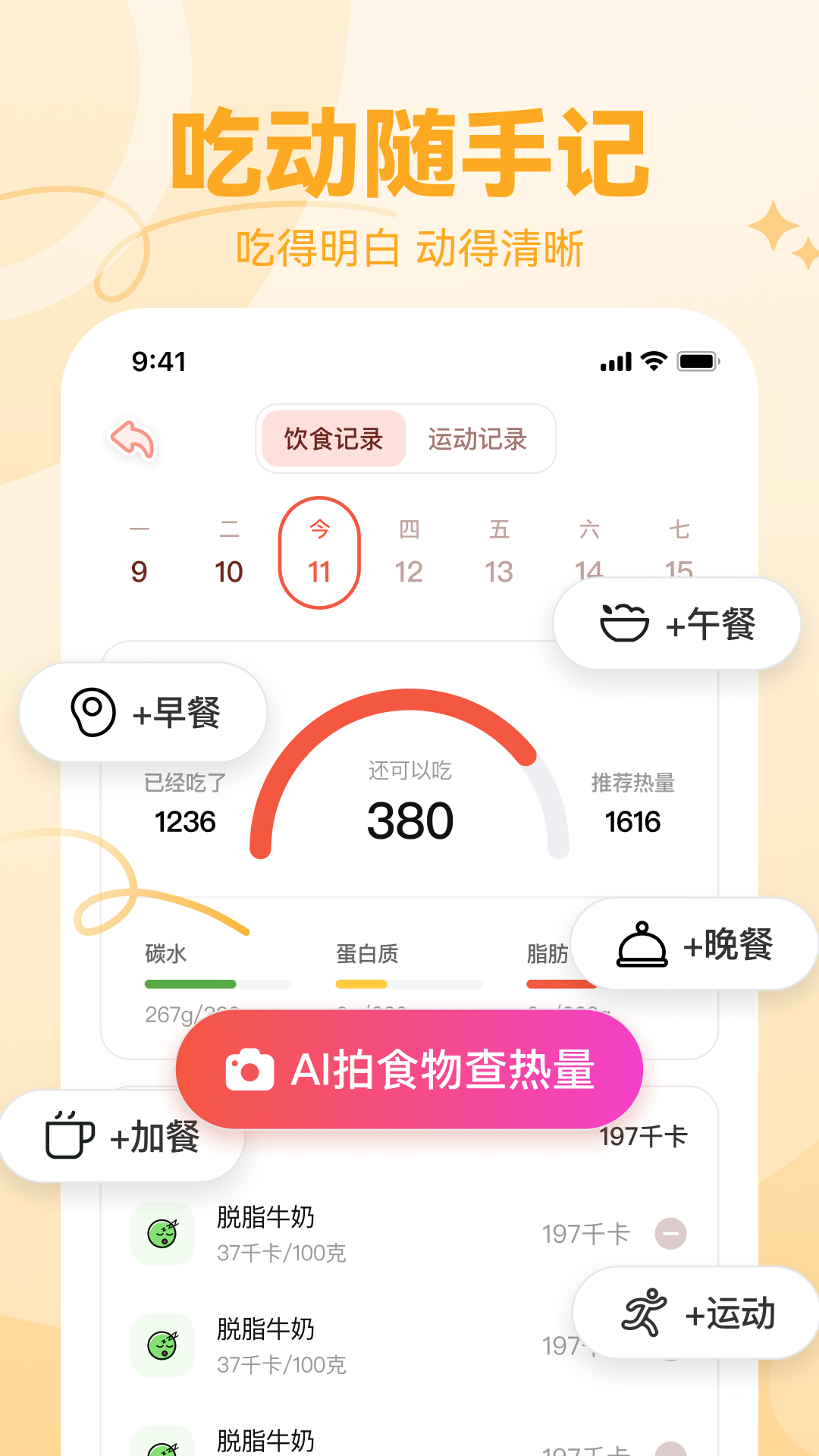Open the camera icon on the AI button
The image size is (819, 1456).
[253, 1067]
